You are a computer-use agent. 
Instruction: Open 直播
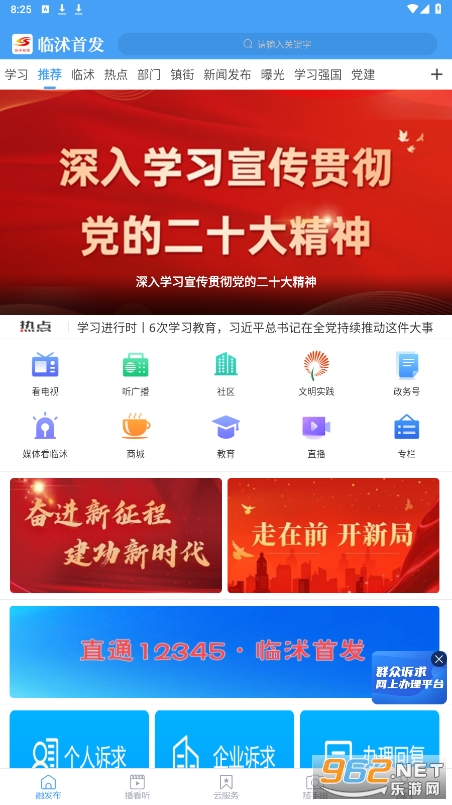click(x=316, y=435)
